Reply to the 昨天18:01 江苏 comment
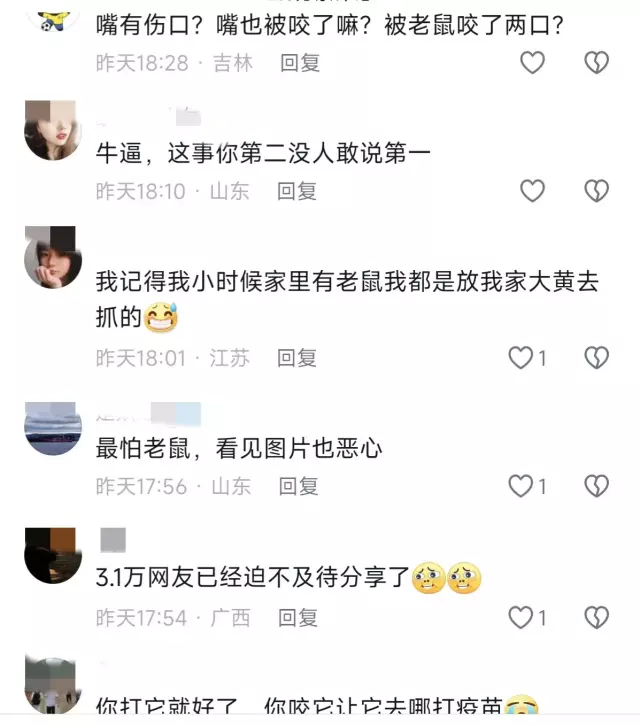Screen dimensions: 640x725 click(x=297, y=357)
